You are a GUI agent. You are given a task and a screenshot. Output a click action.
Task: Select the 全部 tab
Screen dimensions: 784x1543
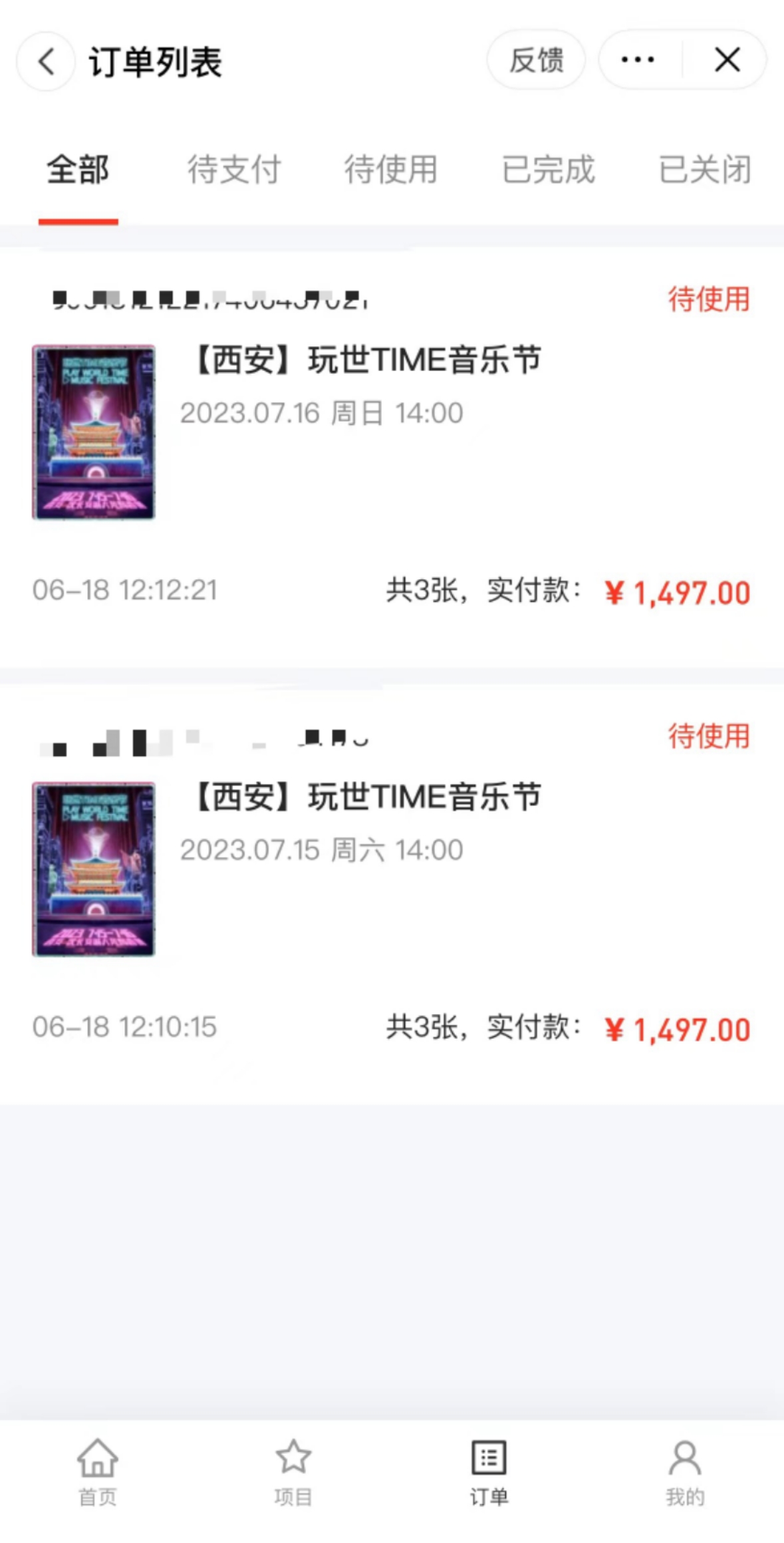click(78, 170)
